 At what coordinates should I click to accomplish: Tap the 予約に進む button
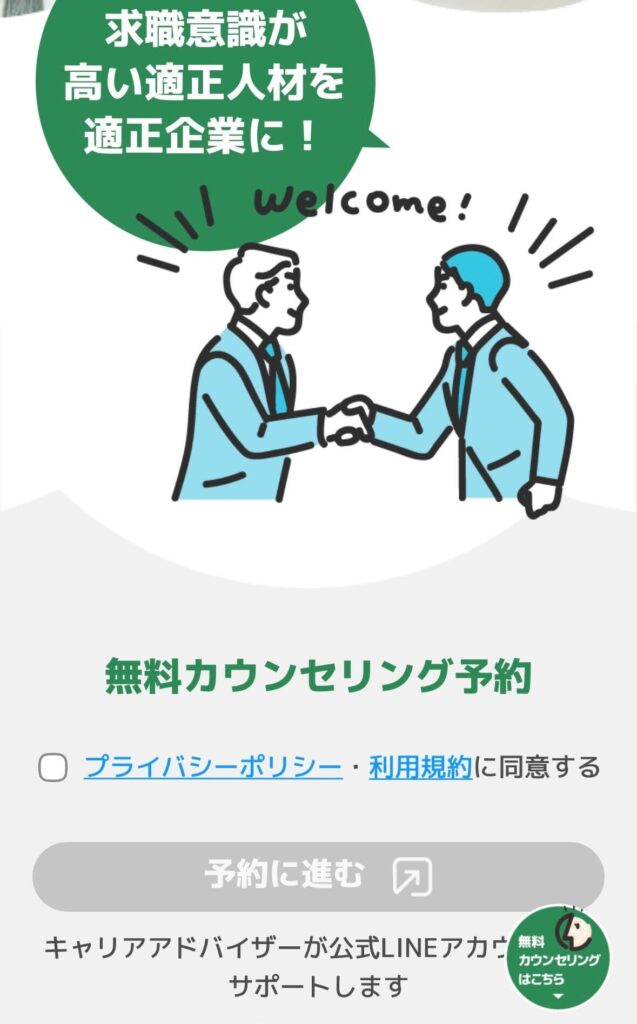(x=318, y=876)
